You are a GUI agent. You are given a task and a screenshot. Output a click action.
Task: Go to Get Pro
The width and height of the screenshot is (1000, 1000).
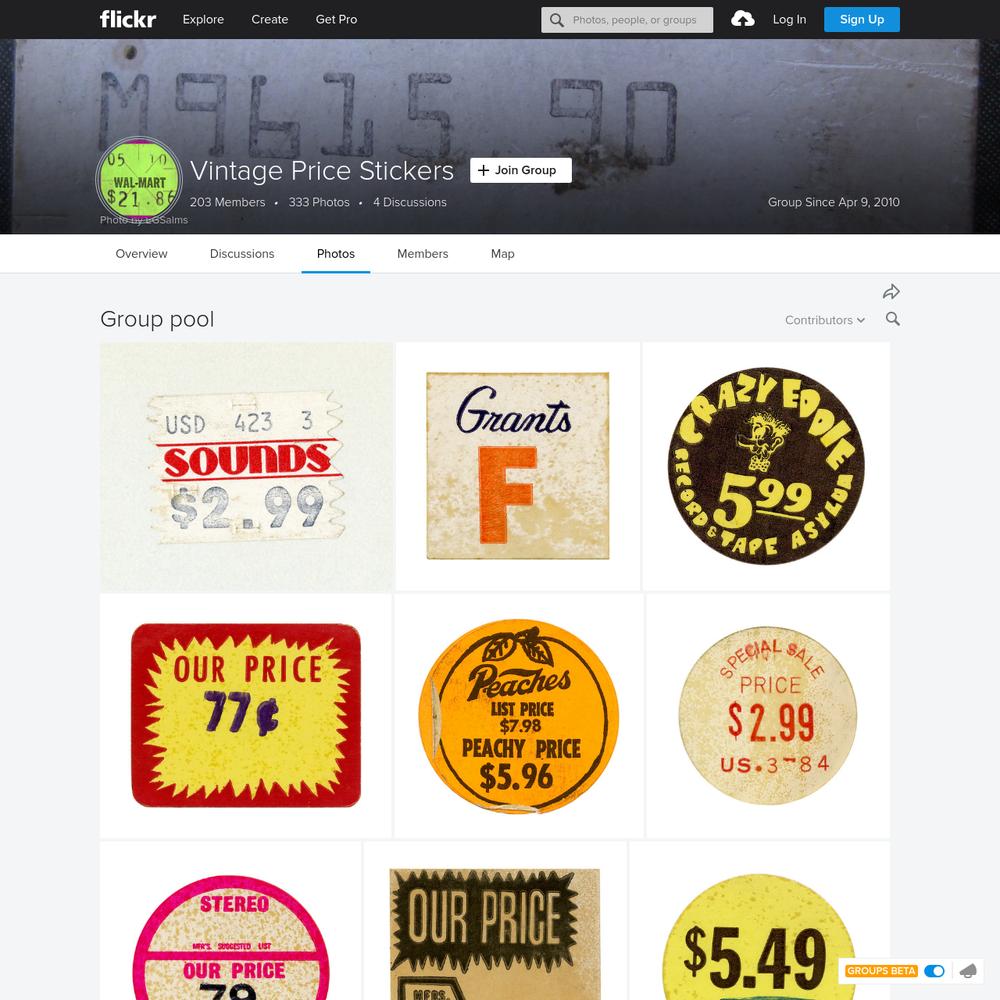(336, 19)
